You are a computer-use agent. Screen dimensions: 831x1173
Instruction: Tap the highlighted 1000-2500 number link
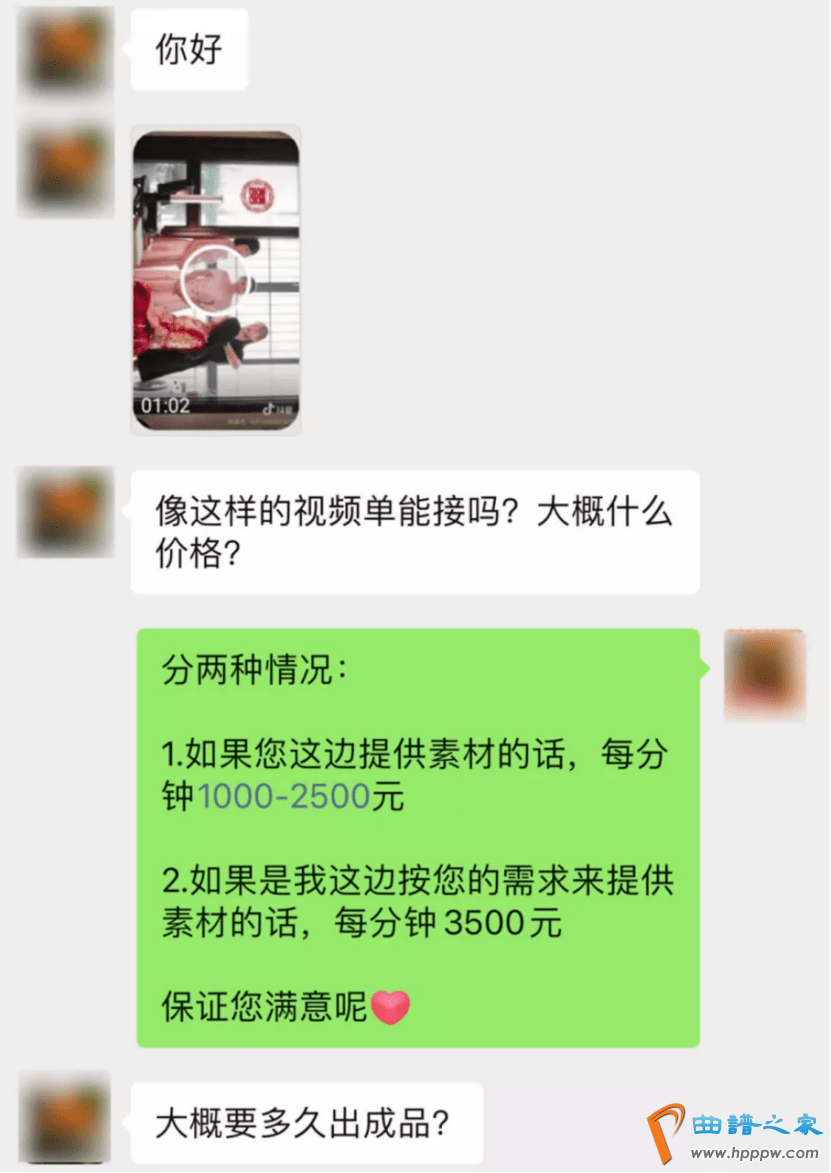(284, 797)
